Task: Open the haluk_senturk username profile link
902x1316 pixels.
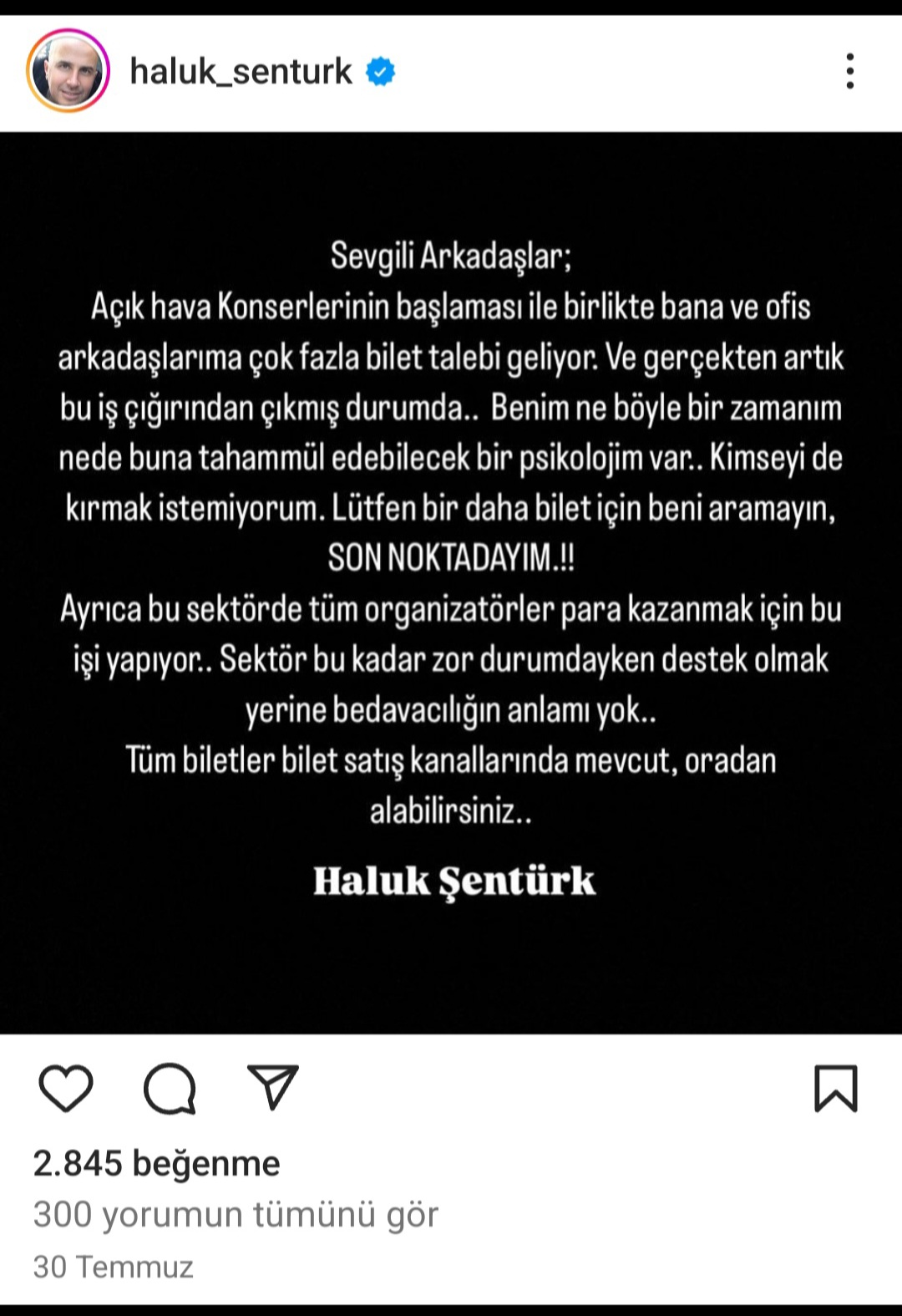Action: click(x=241, y=72)
